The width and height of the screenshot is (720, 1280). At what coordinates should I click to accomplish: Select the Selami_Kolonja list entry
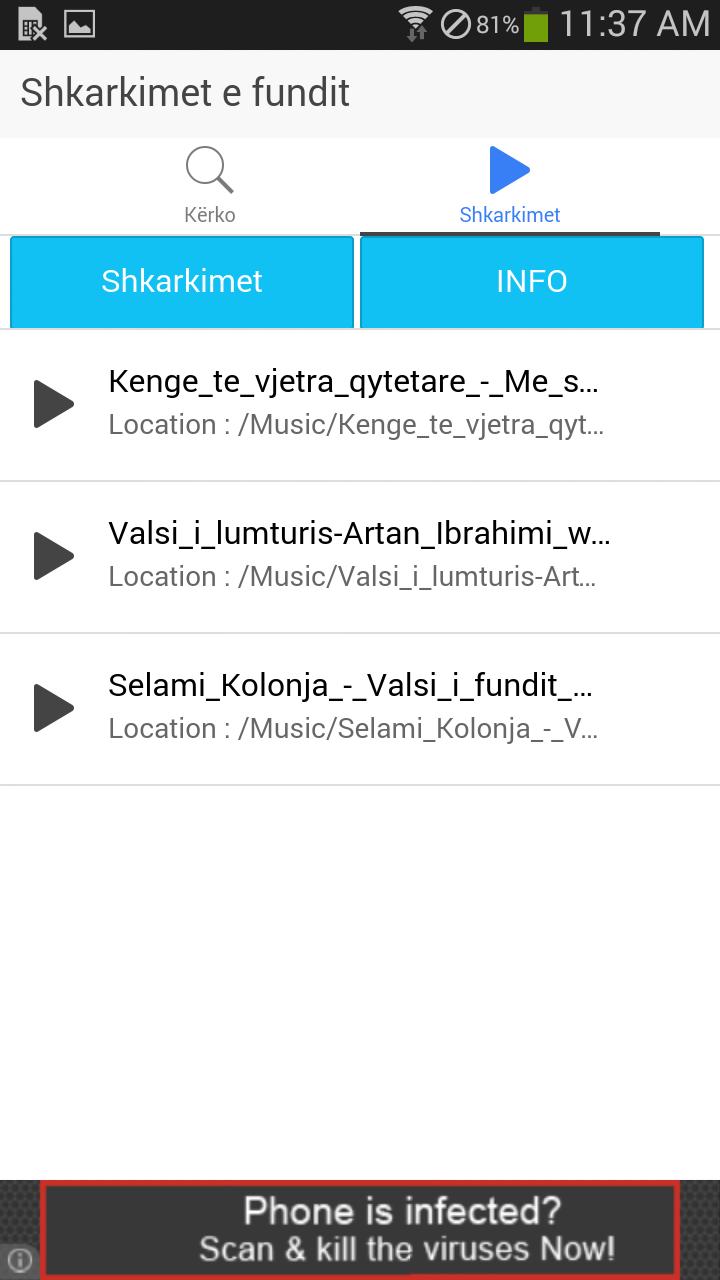tap(360, 708)
